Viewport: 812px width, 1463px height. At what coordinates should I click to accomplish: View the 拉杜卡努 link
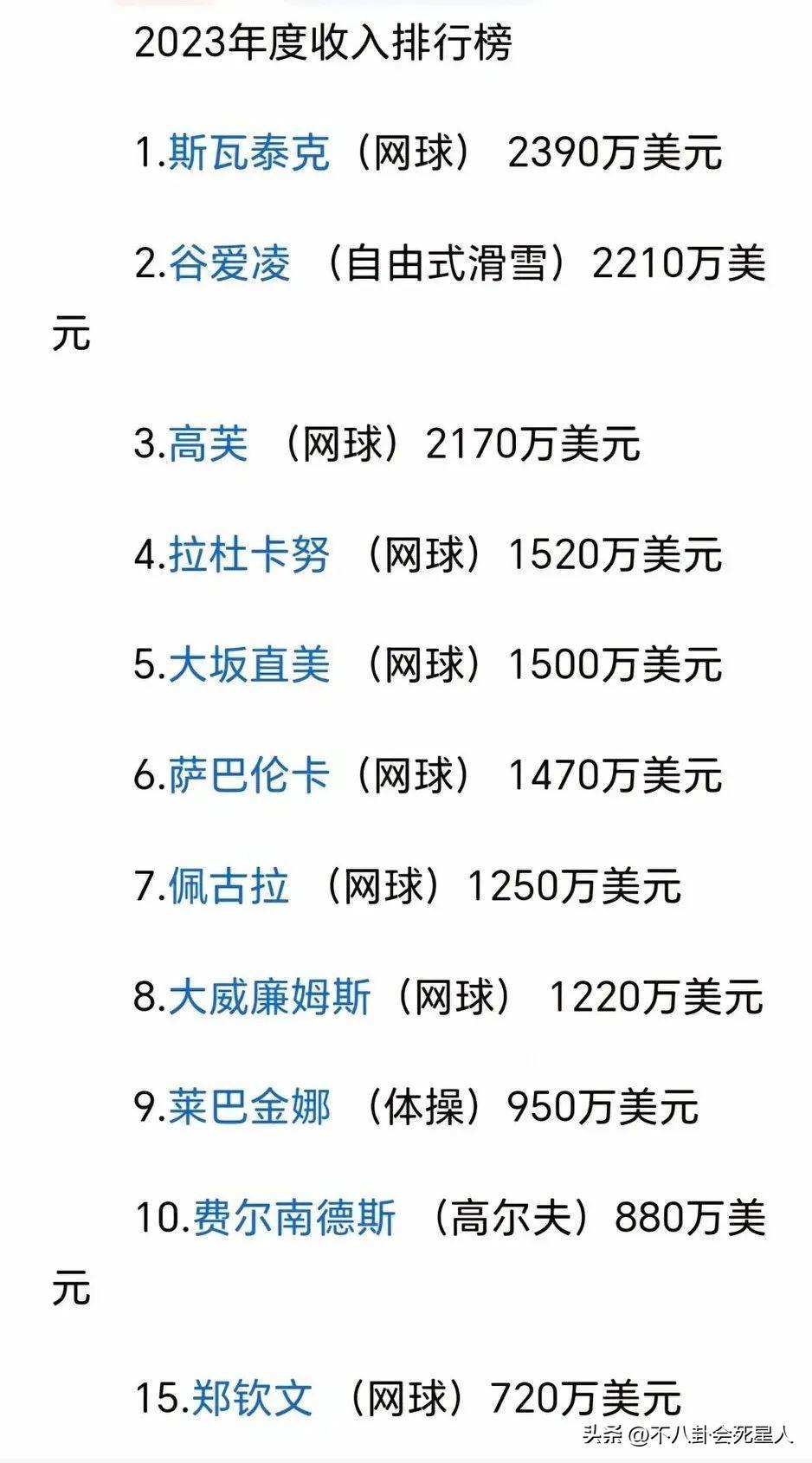[248, 554]
